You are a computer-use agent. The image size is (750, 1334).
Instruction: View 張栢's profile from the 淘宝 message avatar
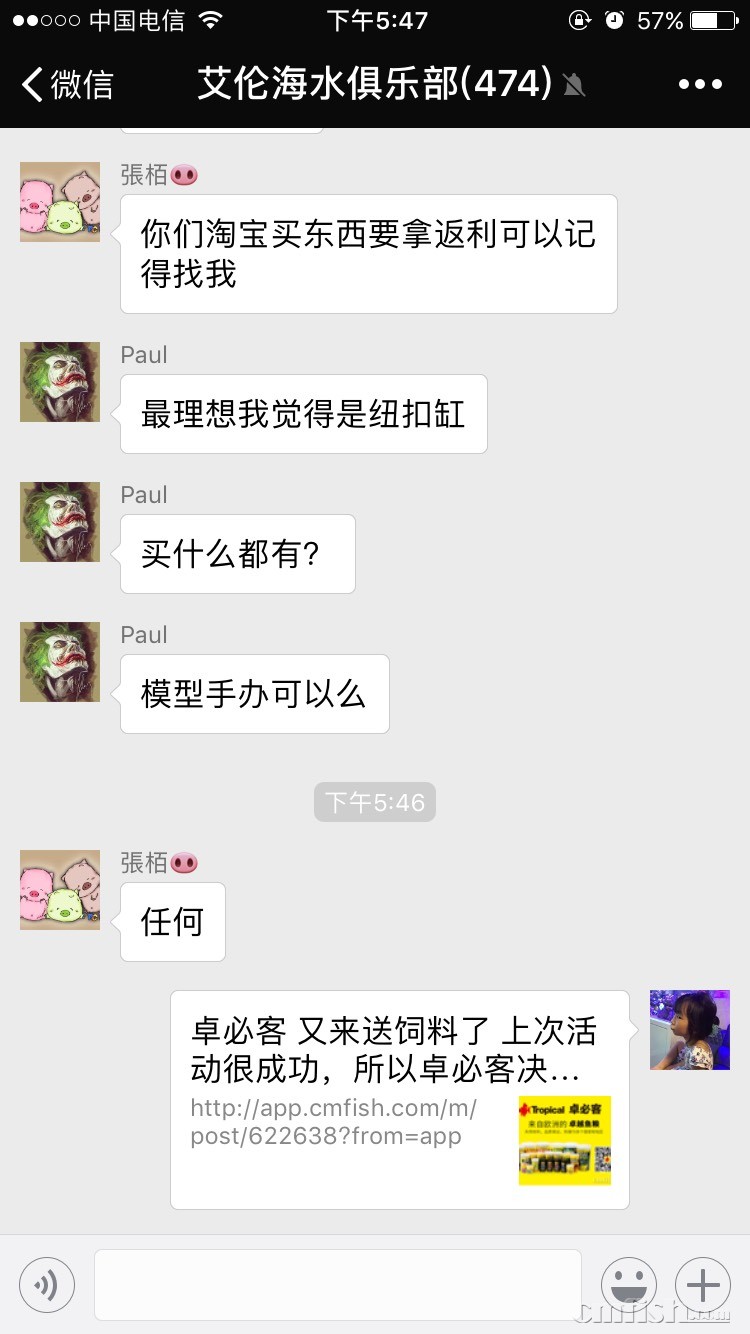(x=60, y=202)
